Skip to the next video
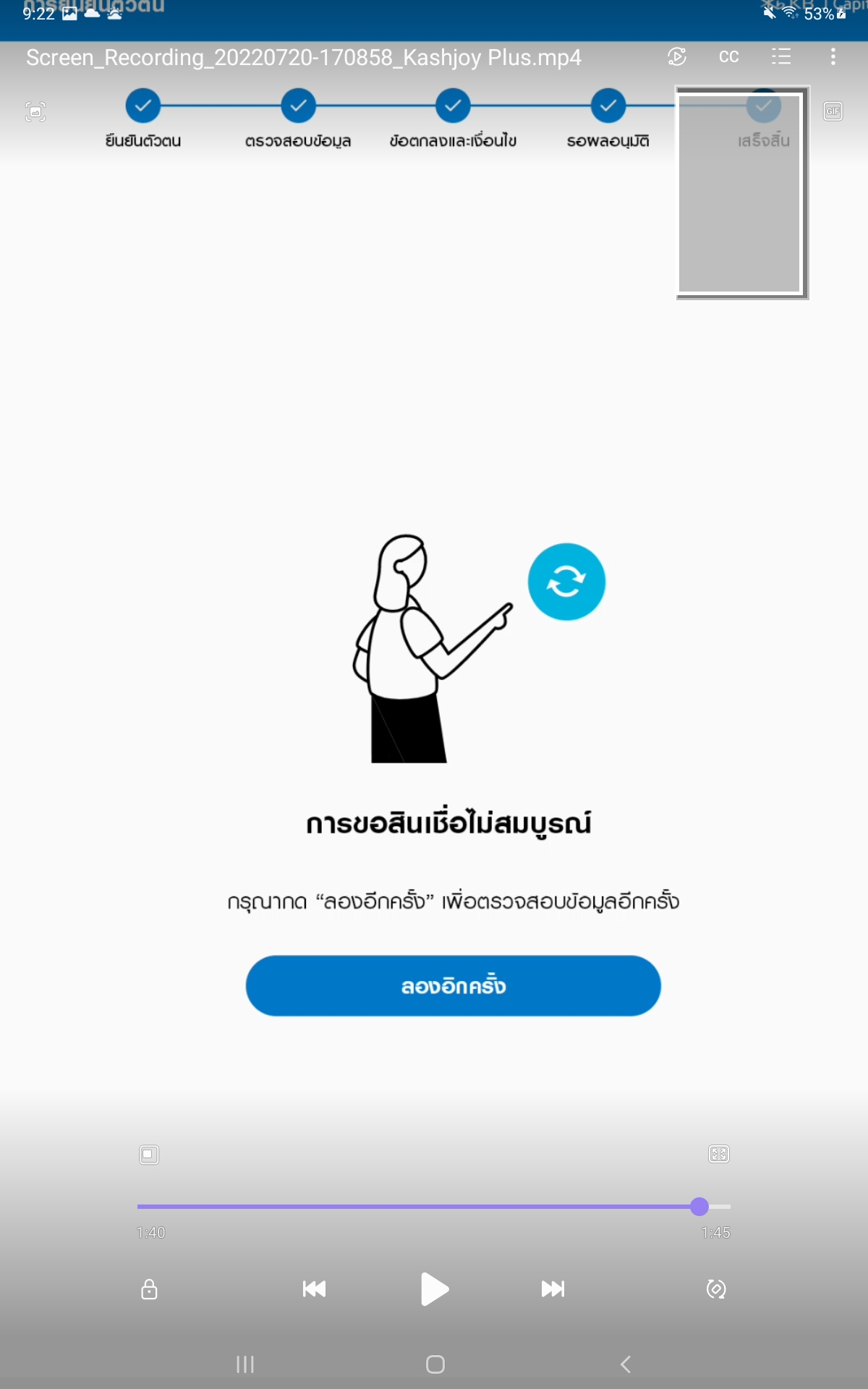Screen dimensions: 868x1389 [553, 1288]
